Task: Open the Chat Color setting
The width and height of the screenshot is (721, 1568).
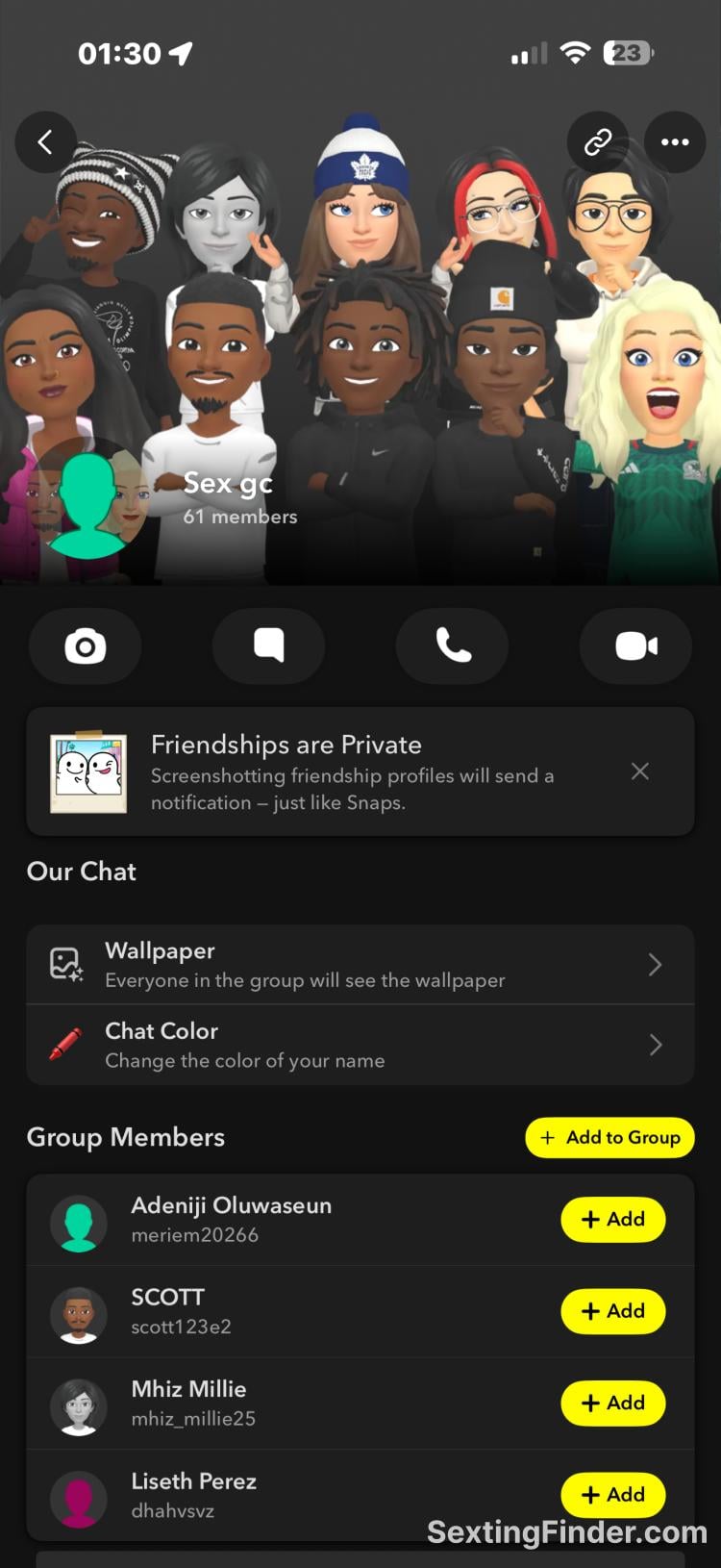Action: [x=360, y=1045]
